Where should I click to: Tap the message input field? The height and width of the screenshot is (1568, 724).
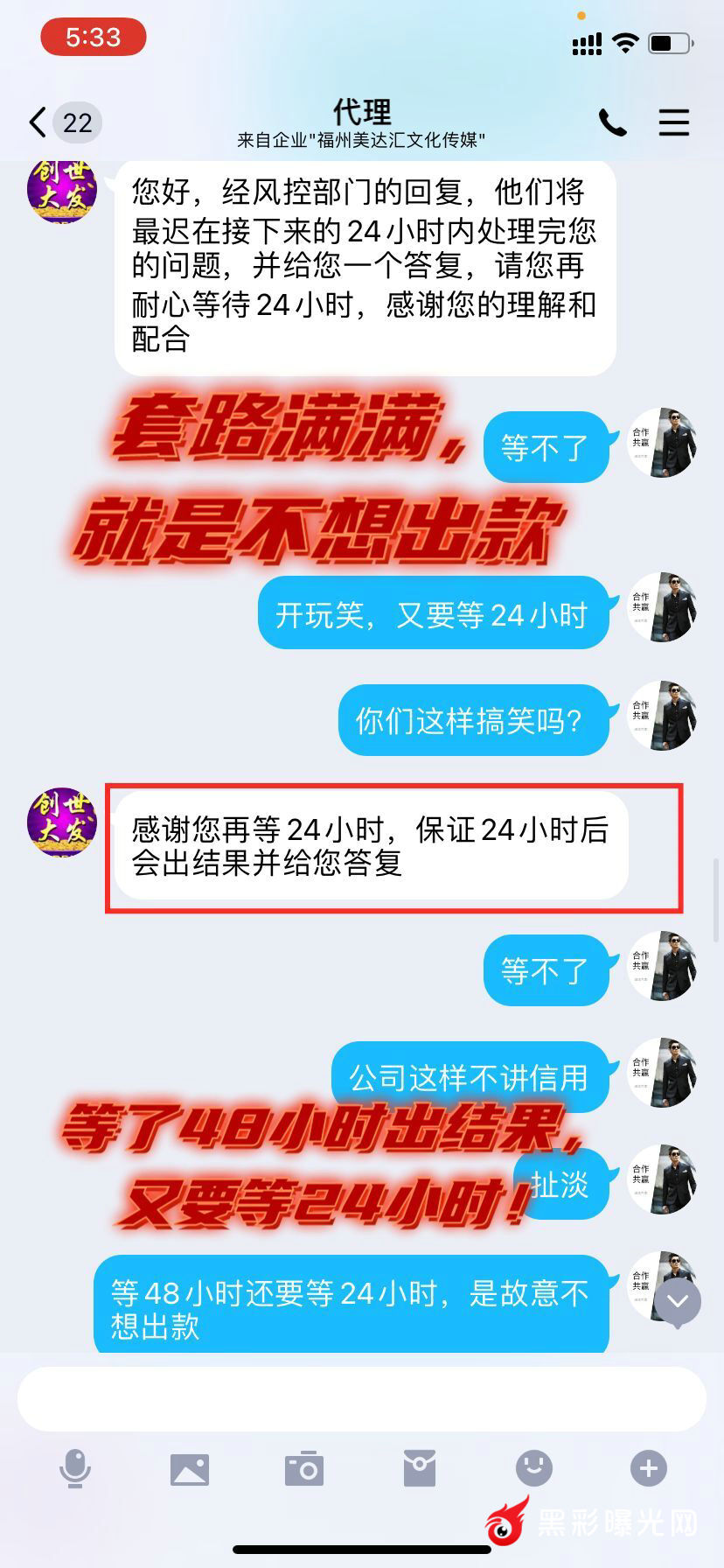tap(362, 1398)
